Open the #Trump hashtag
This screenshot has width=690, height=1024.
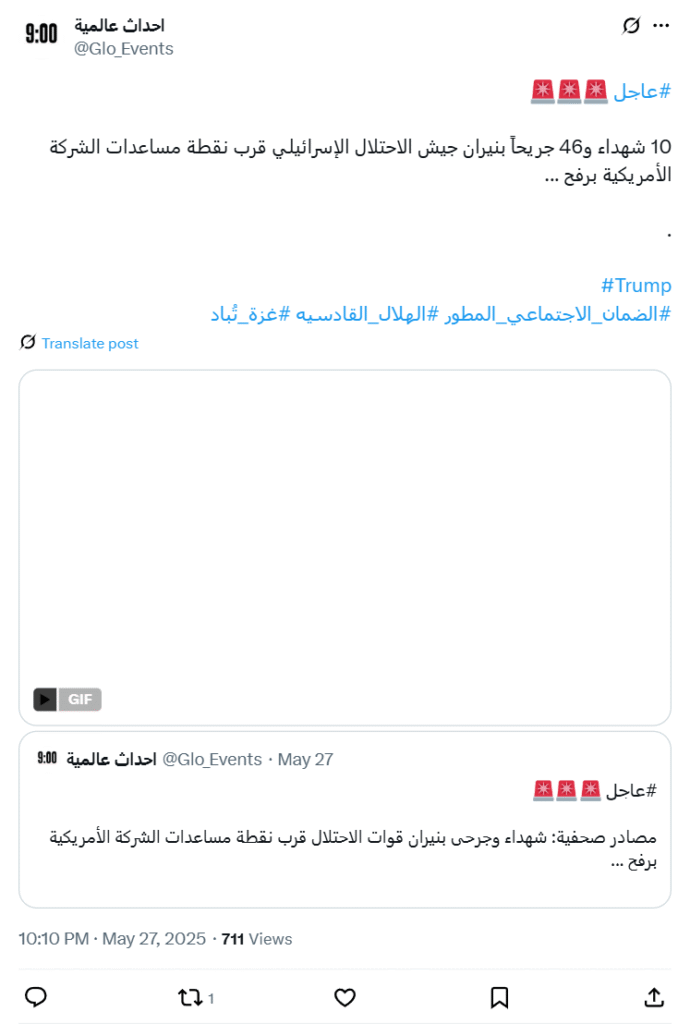tap(636, 286)
